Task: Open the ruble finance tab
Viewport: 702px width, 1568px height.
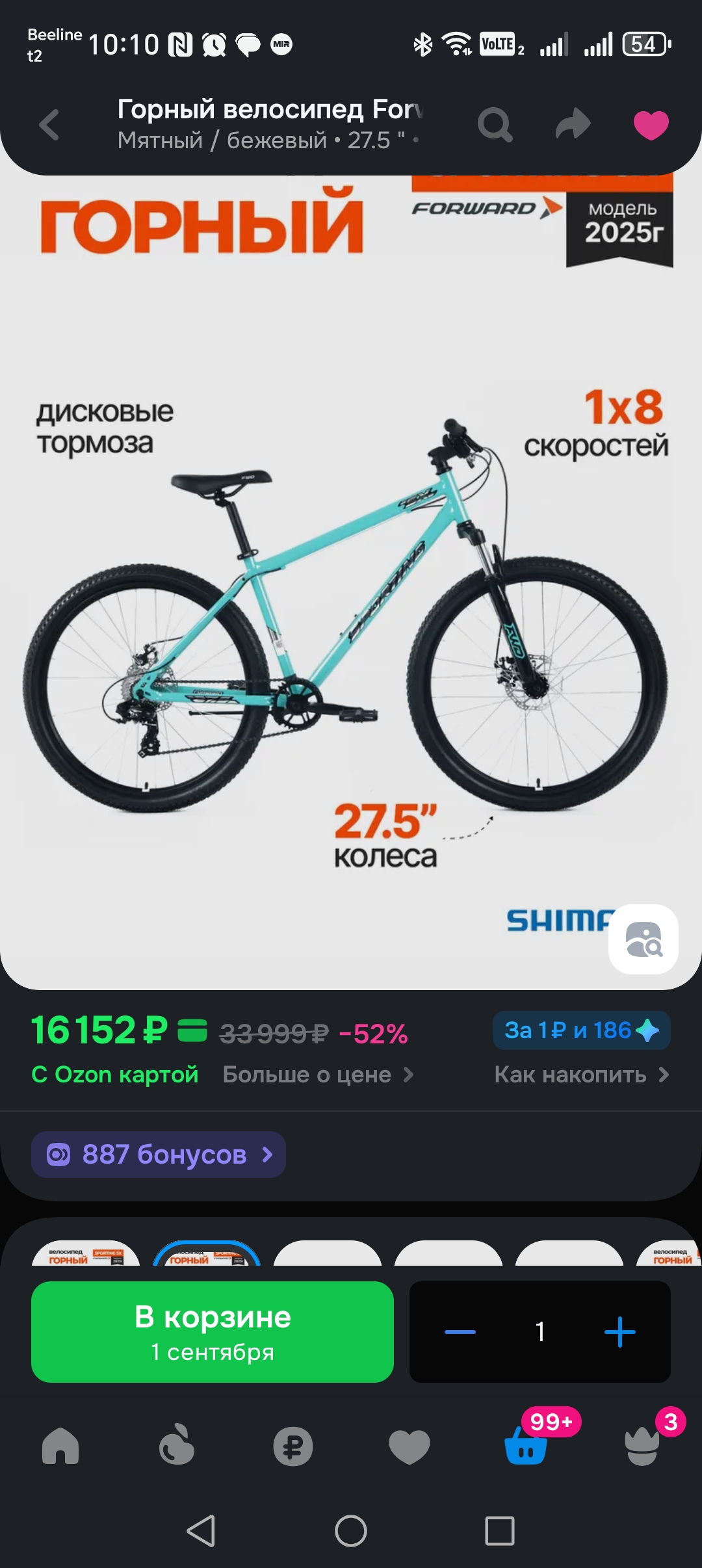Action: pyautogui.click(x=293, y=1446)
